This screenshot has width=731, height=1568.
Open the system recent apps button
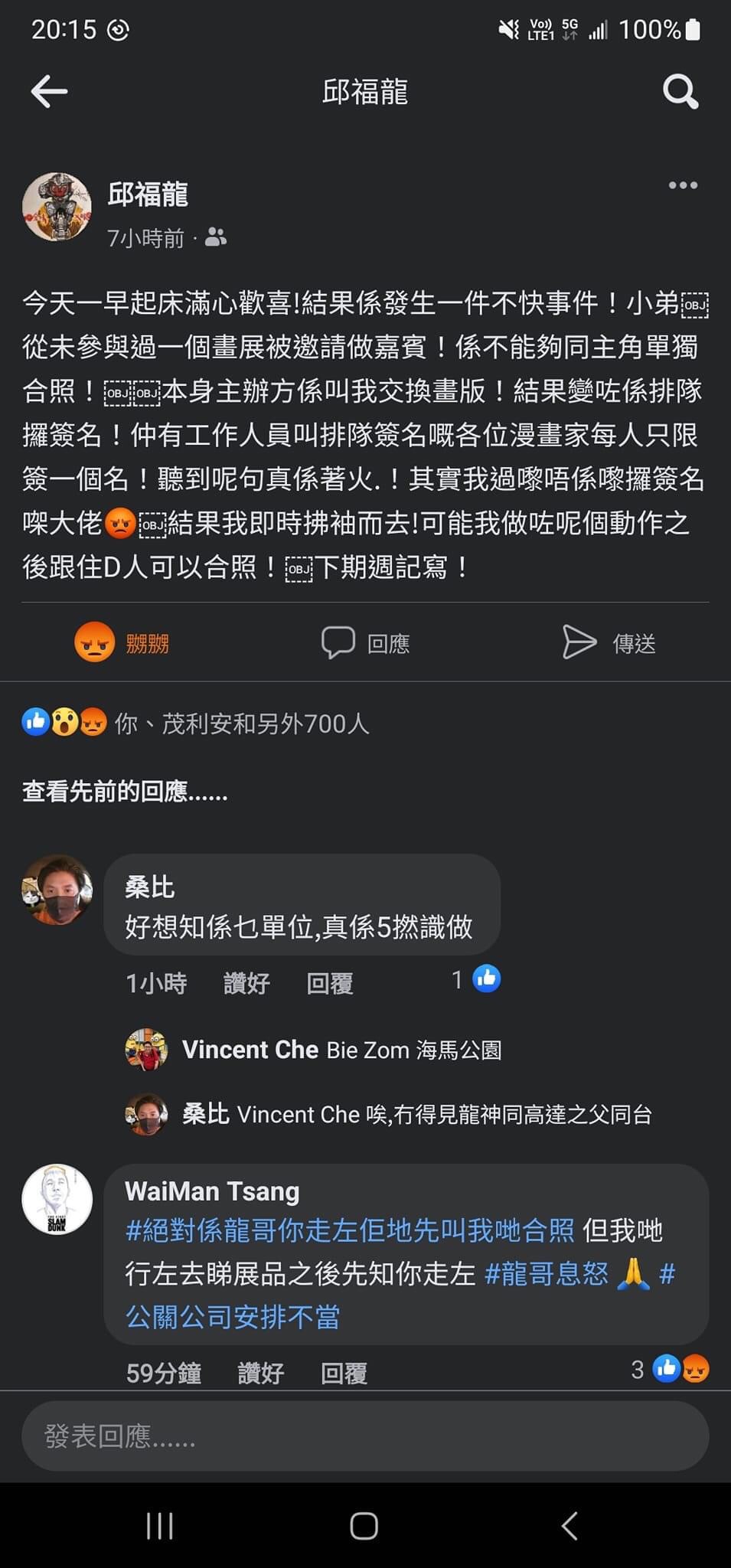pyautogui.click(x=160, y=1526)
